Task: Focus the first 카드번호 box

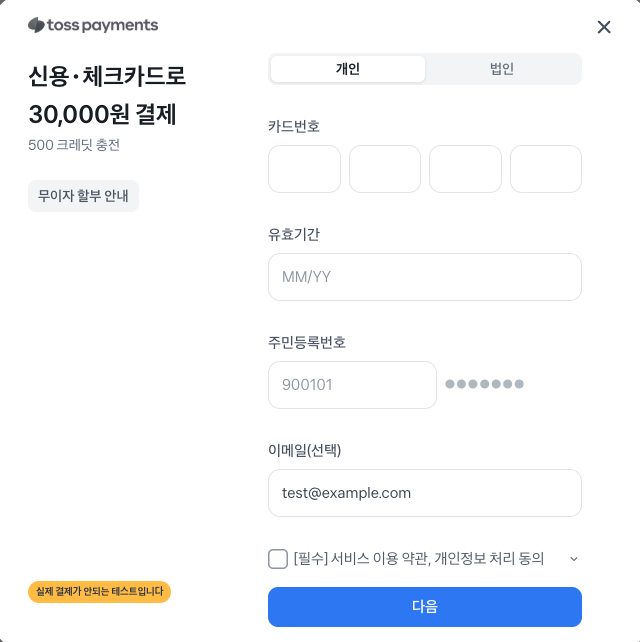Action: tap(304, 169)
